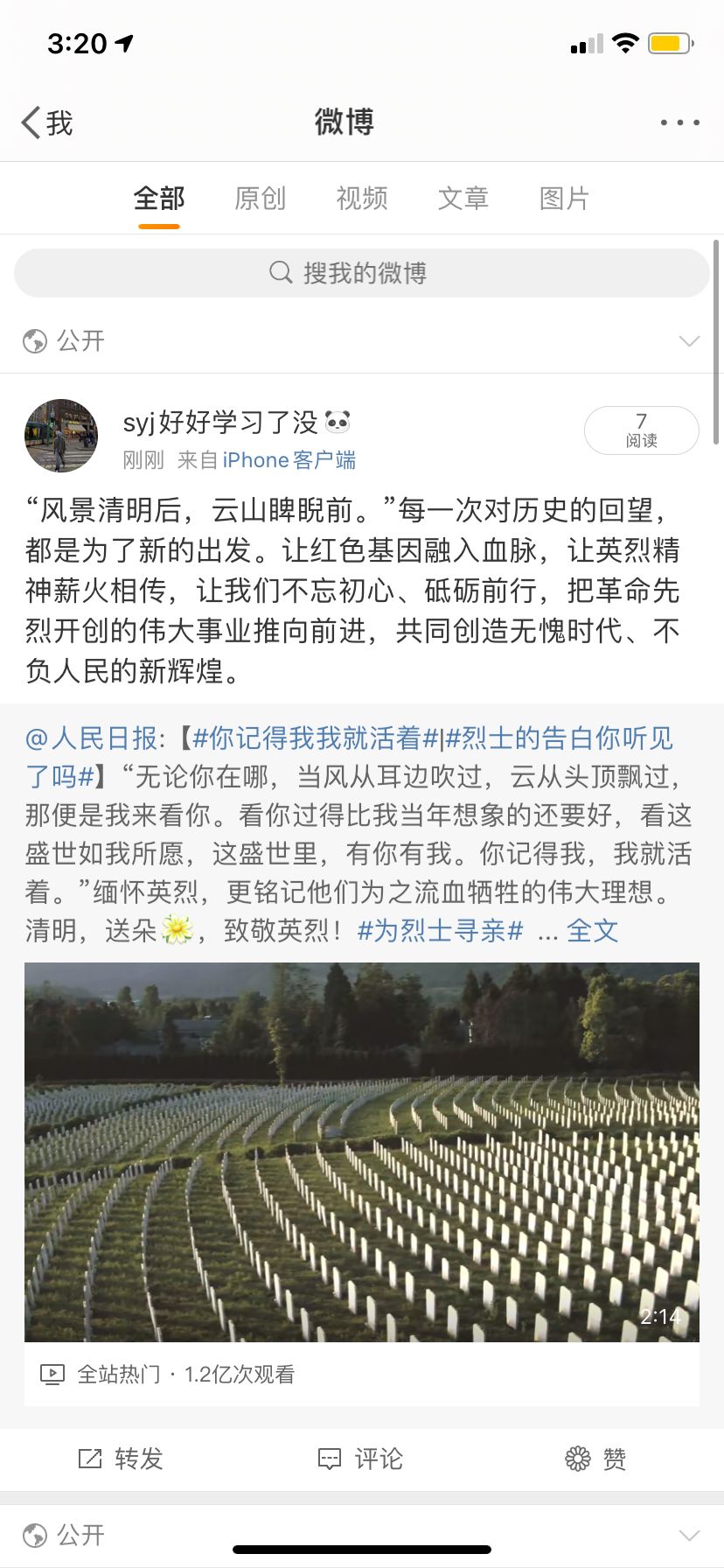
Task: Open the @人民日报 mention link
Action: [x=91, y=738]
